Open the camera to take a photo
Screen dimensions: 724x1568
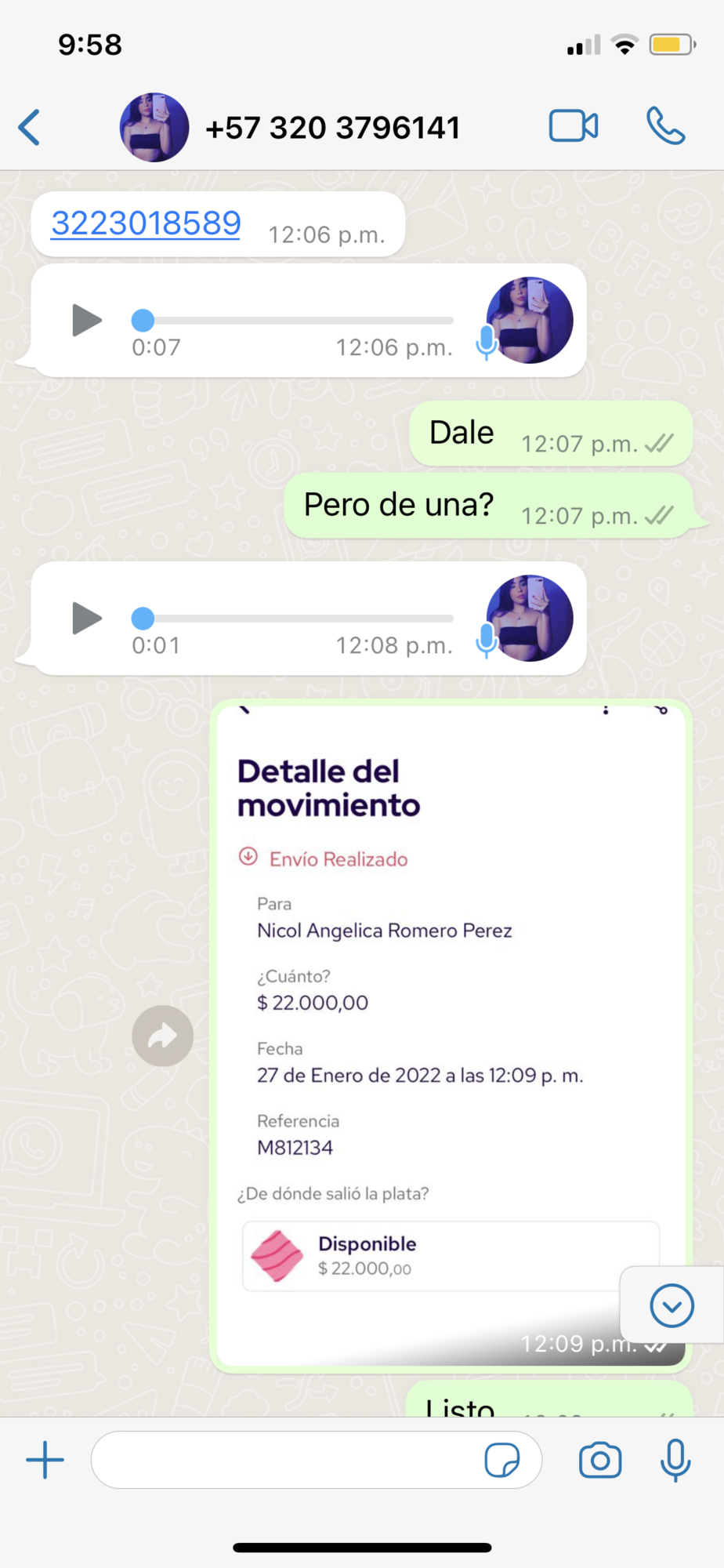[x=600, y=1460]
